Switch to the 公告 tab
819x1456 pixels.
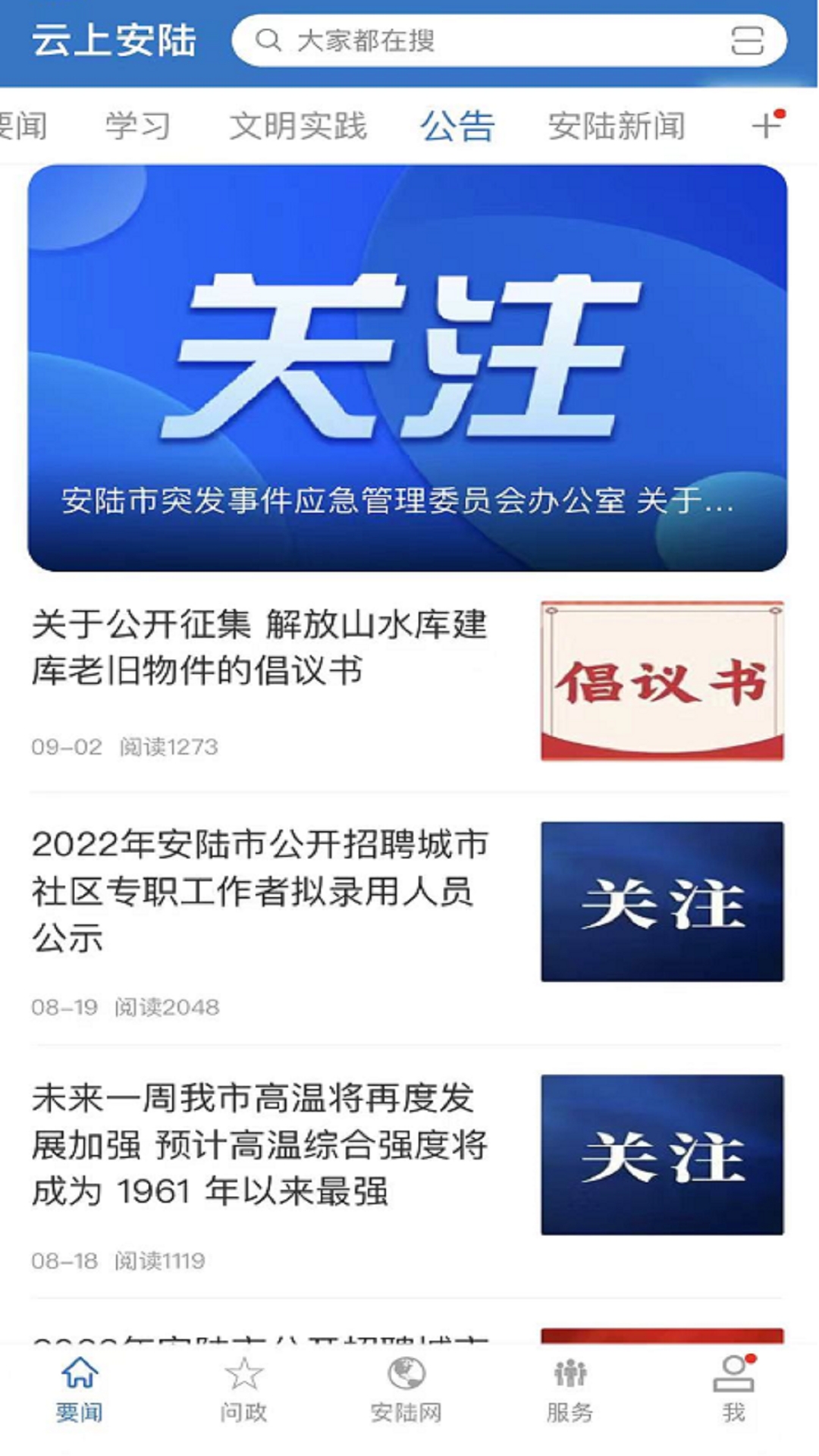[457, 126]
